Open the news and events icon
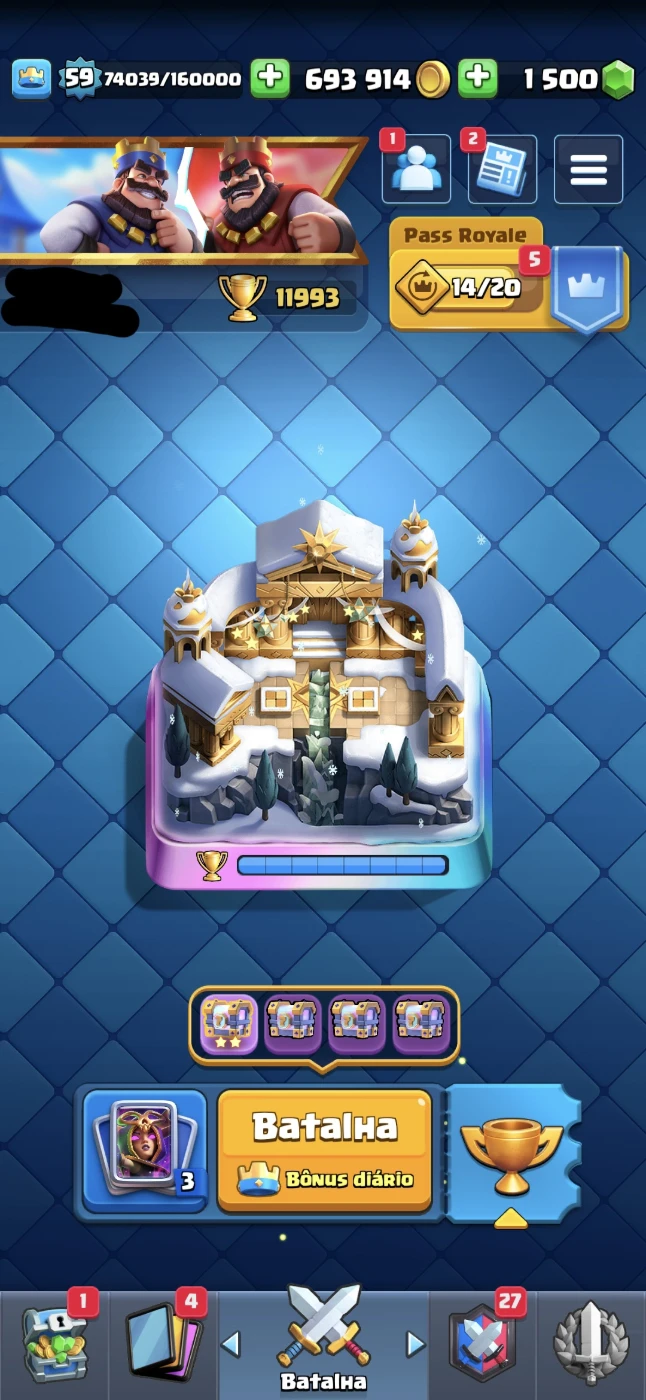Image resolution: width=646 pixels, height=1400 pixels. 502,170
